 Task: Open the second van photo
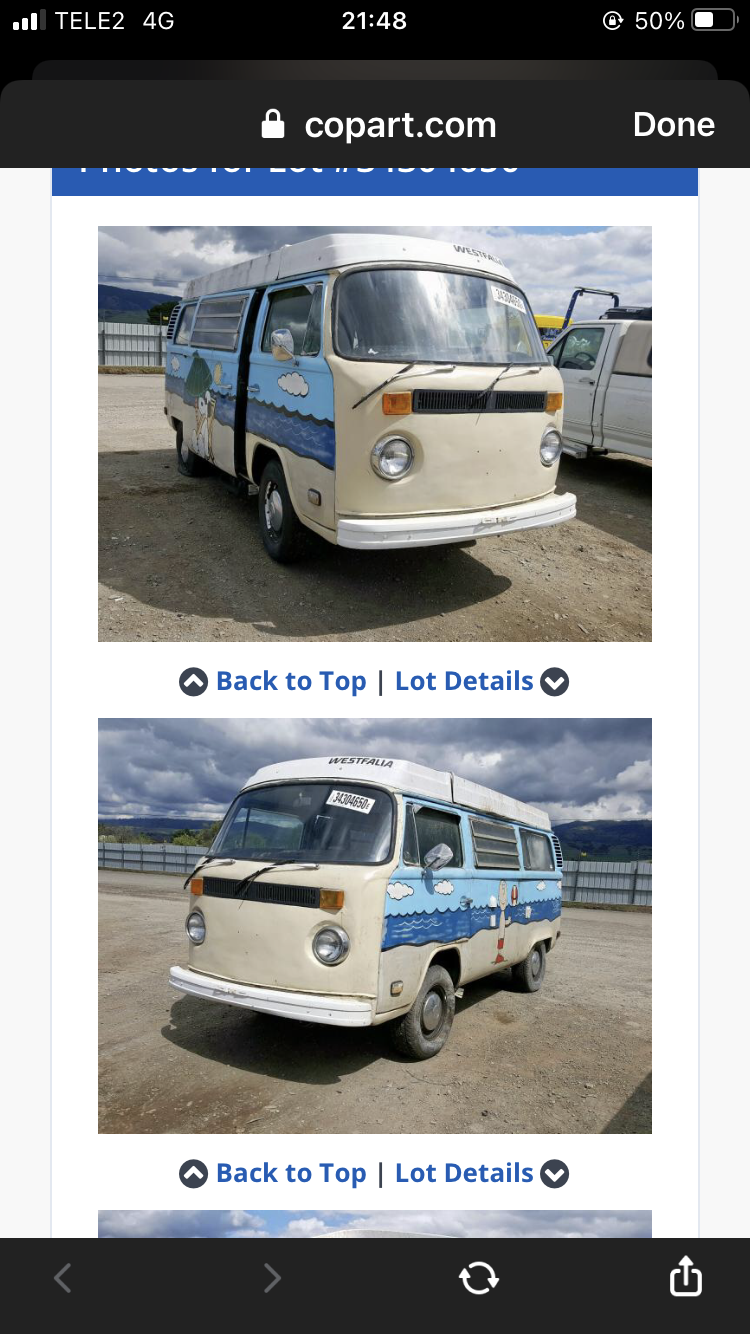tap(374, 925)
